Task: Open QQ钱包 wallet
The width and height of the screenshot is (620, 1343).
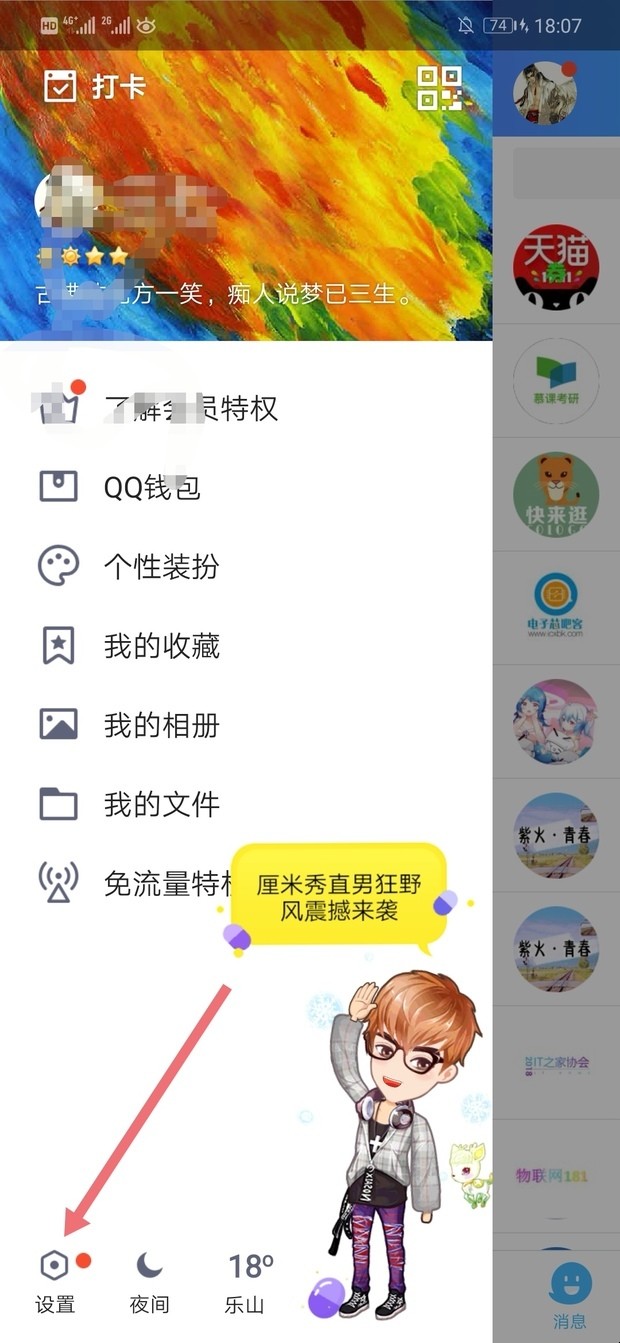Action: tap(152, 487)
